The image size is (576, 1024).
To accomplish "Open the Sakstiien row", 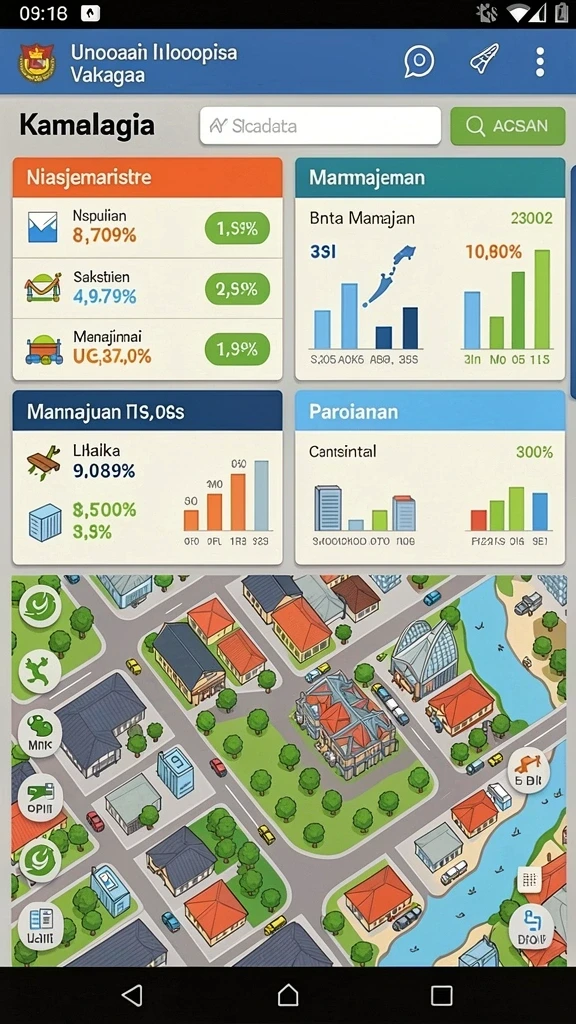I will (x=148, y=288).
